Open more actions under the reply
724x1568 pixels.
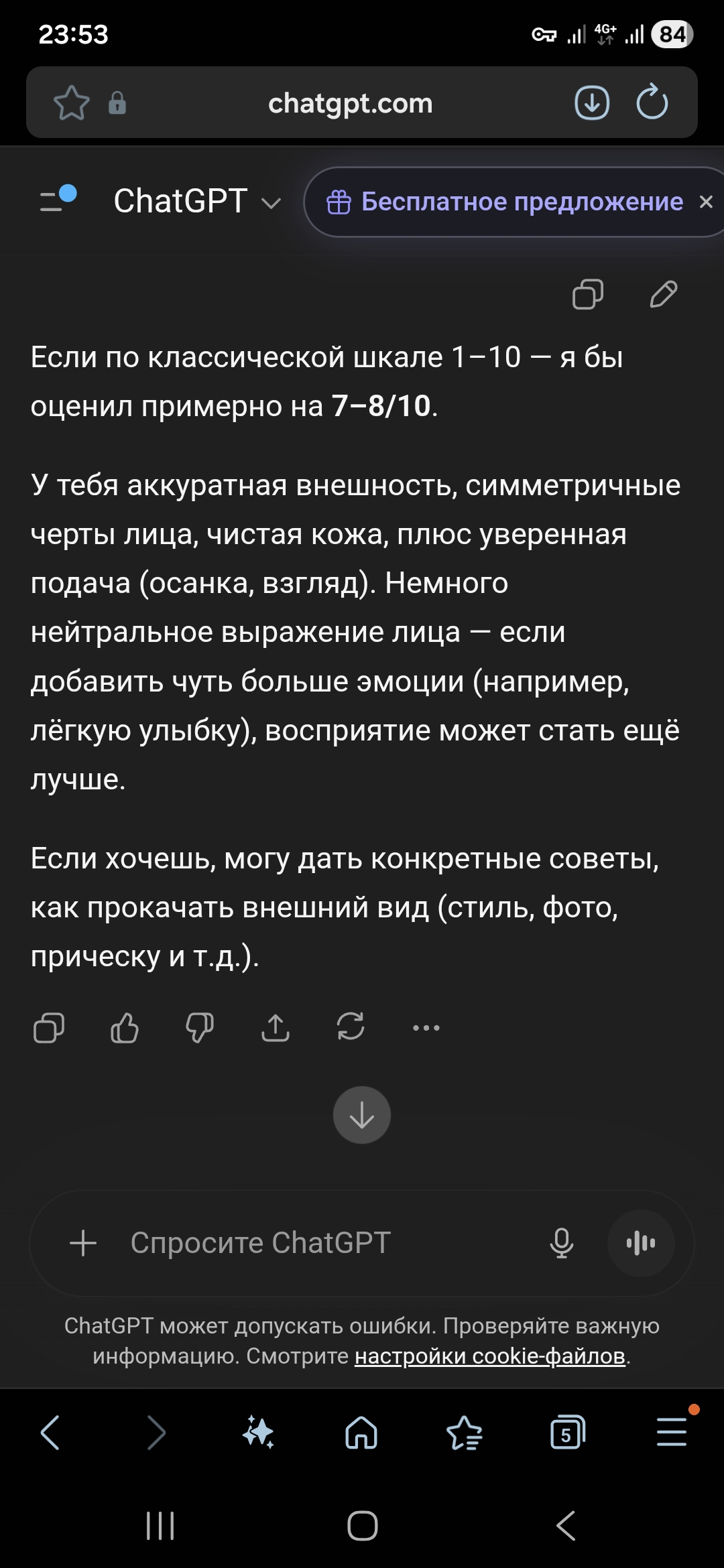(426, 1027)
